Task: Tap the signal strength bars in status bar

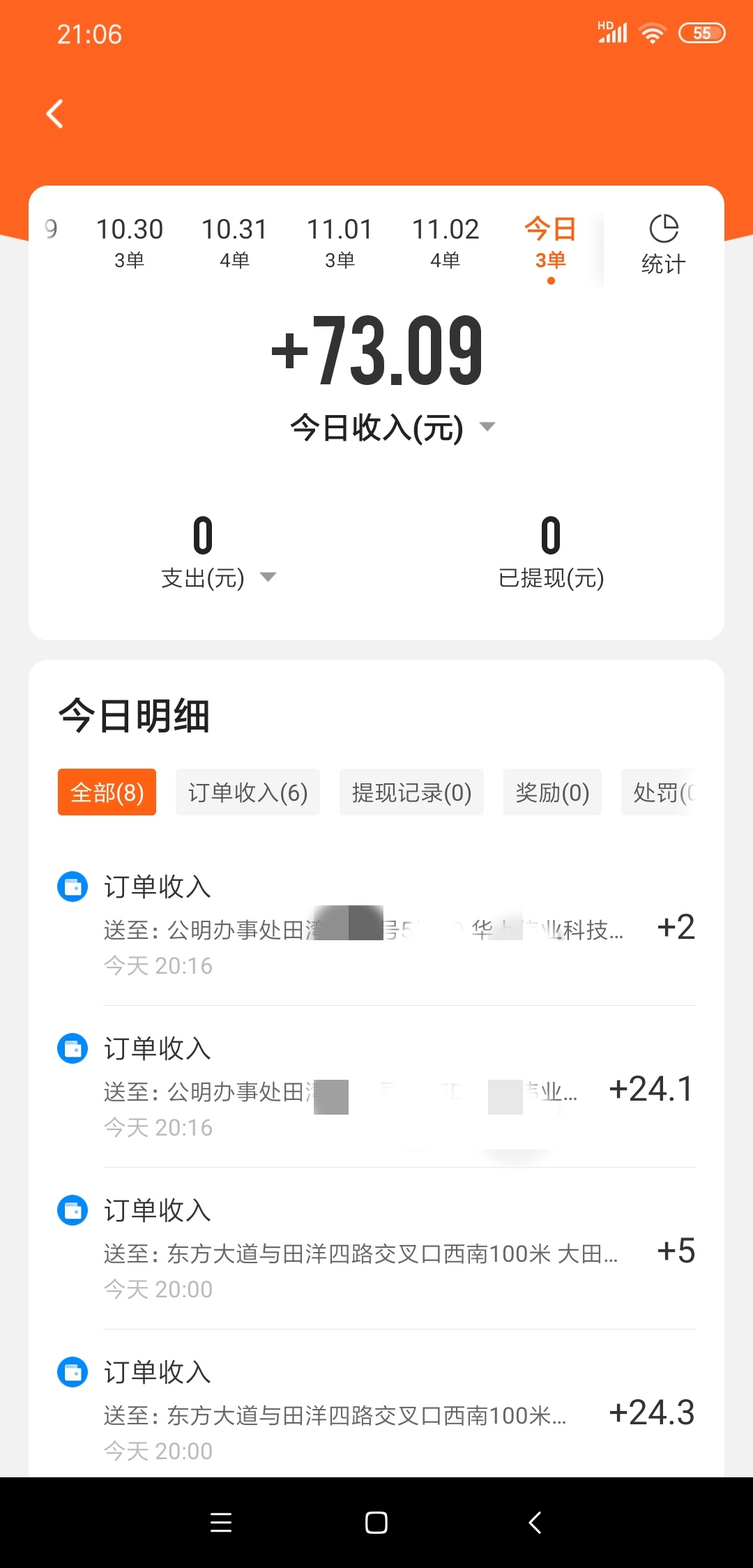Action: 611,32
